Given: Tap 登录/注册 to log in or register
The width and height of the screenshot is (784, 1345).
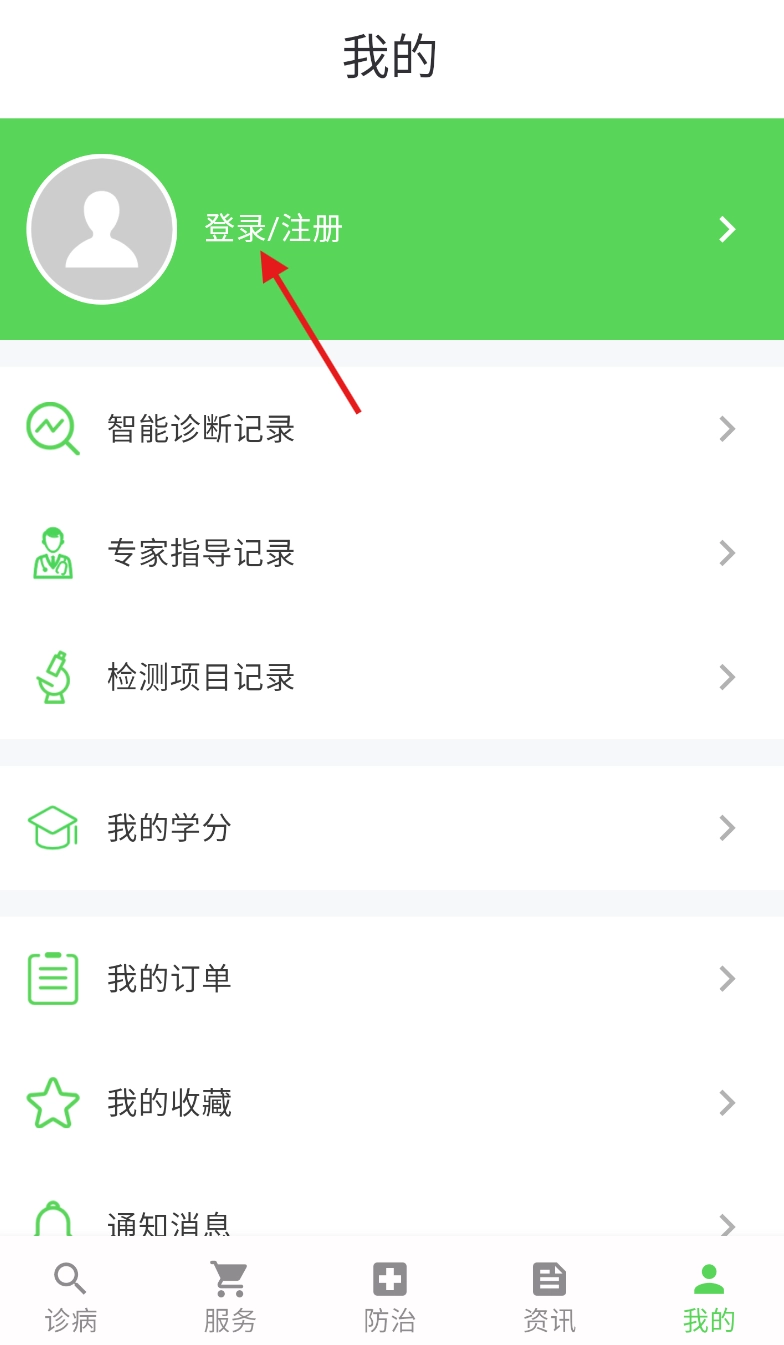Looking at the screenshot, I should tap(273, 229).
